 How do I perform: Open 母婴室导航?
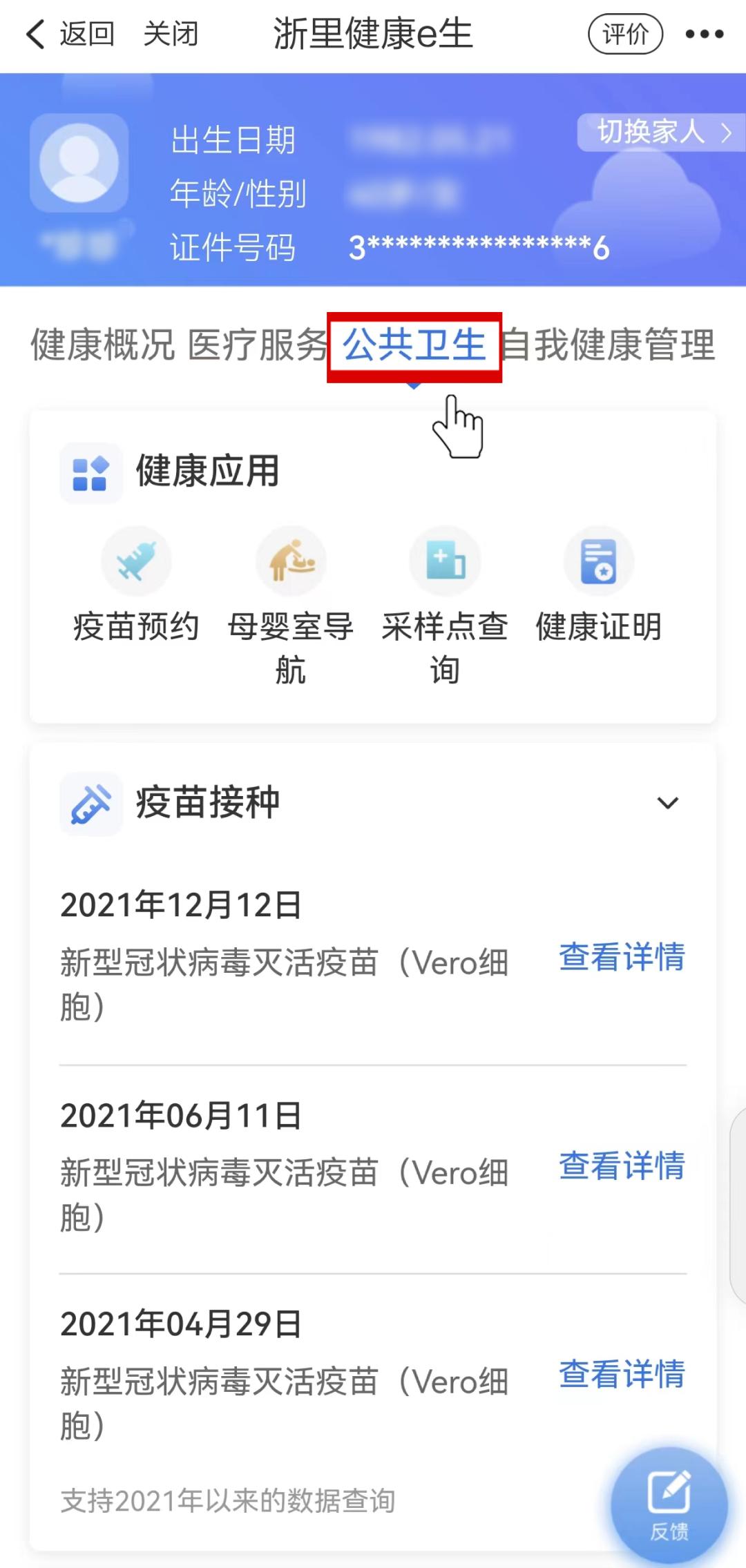291,601
